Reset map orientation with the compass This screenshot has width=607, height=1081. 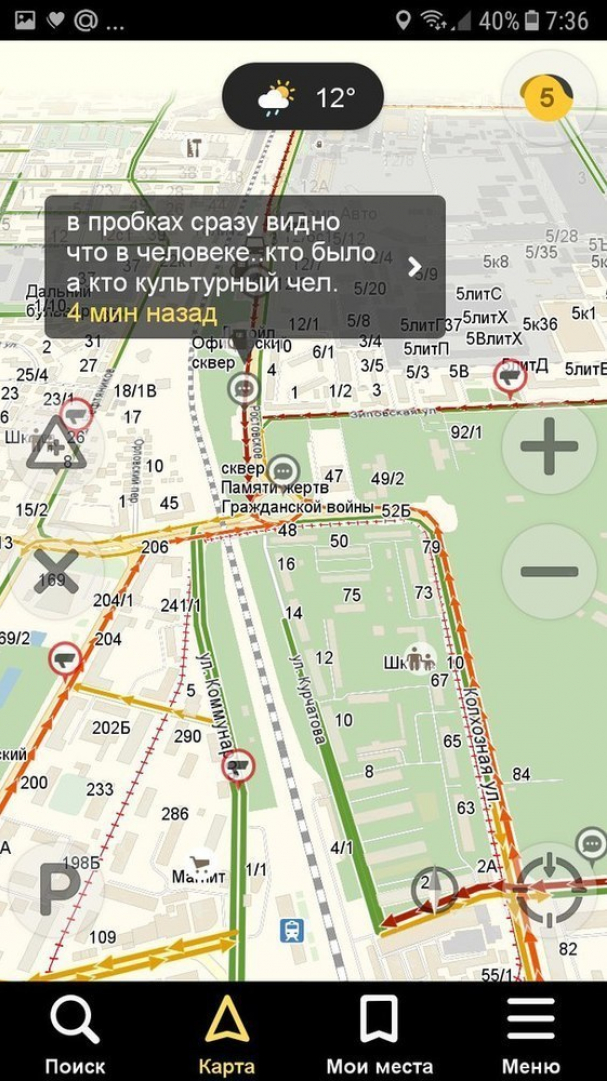[x=436, y=888]
